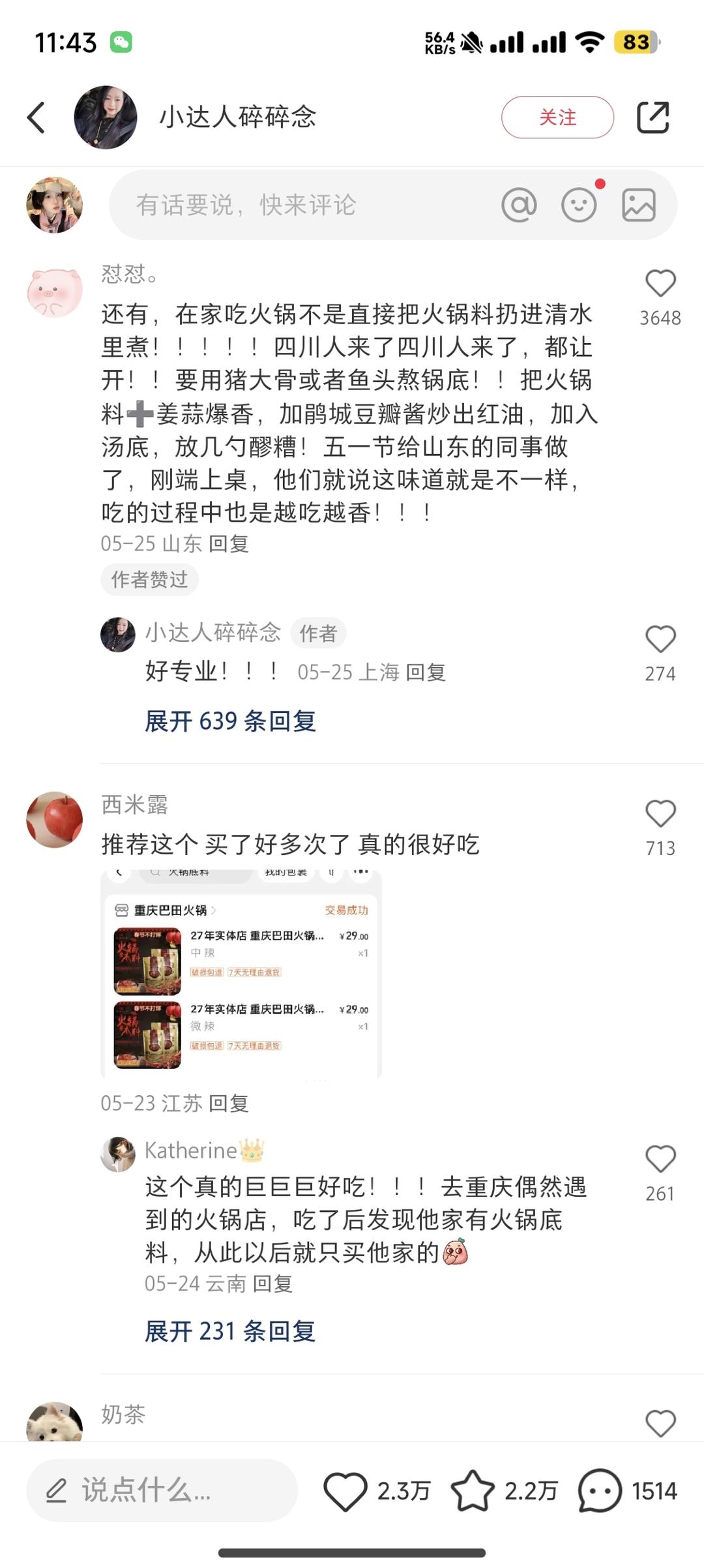Follow 小达人碎碎念 via the 关注 button

[x=557, y=117]
